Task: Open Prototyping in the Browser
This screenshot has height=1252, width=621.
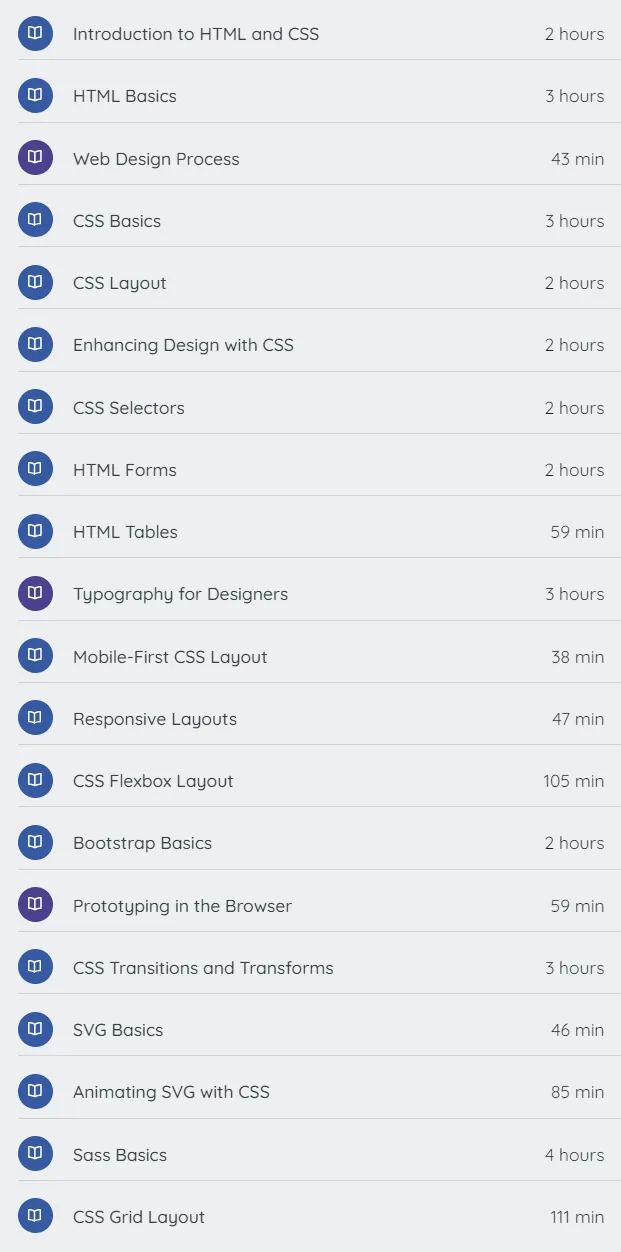Action: click(x=310, y=905)
